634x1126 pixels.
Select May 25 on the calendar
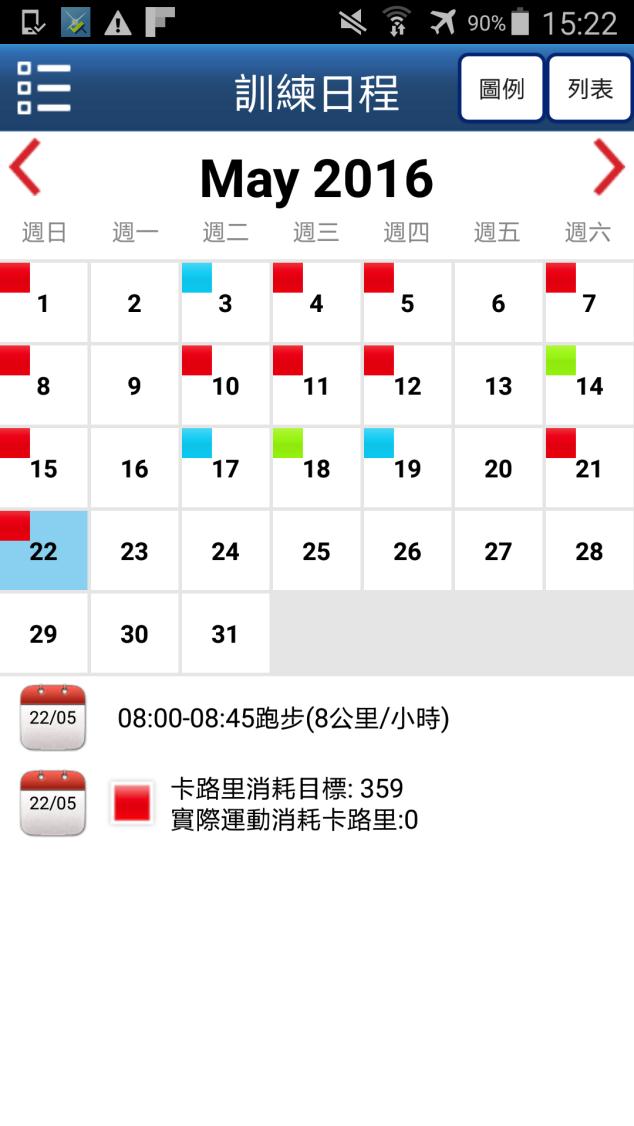click(x=316, y=551)
